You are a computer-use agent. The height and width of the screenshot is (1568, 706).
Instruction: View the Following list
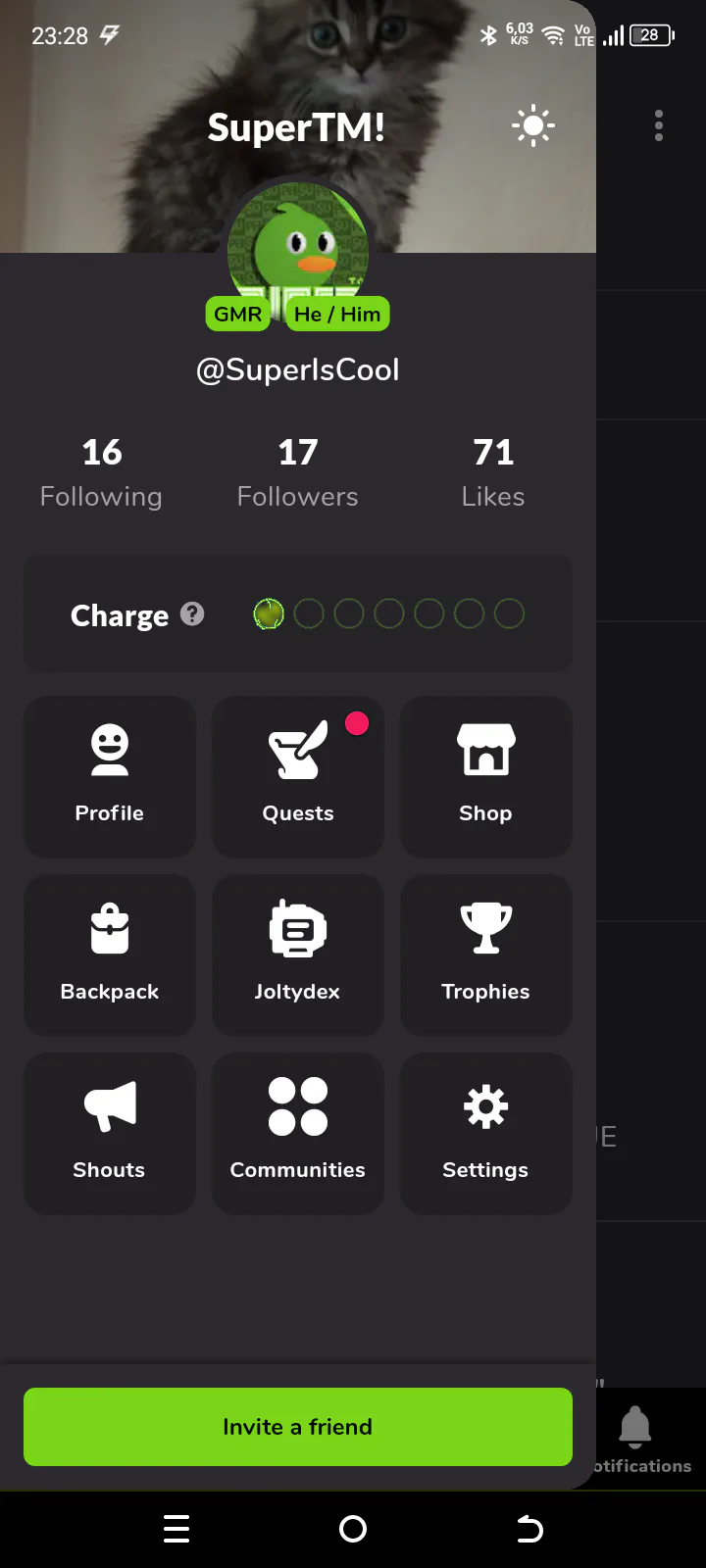coord(101,473)
